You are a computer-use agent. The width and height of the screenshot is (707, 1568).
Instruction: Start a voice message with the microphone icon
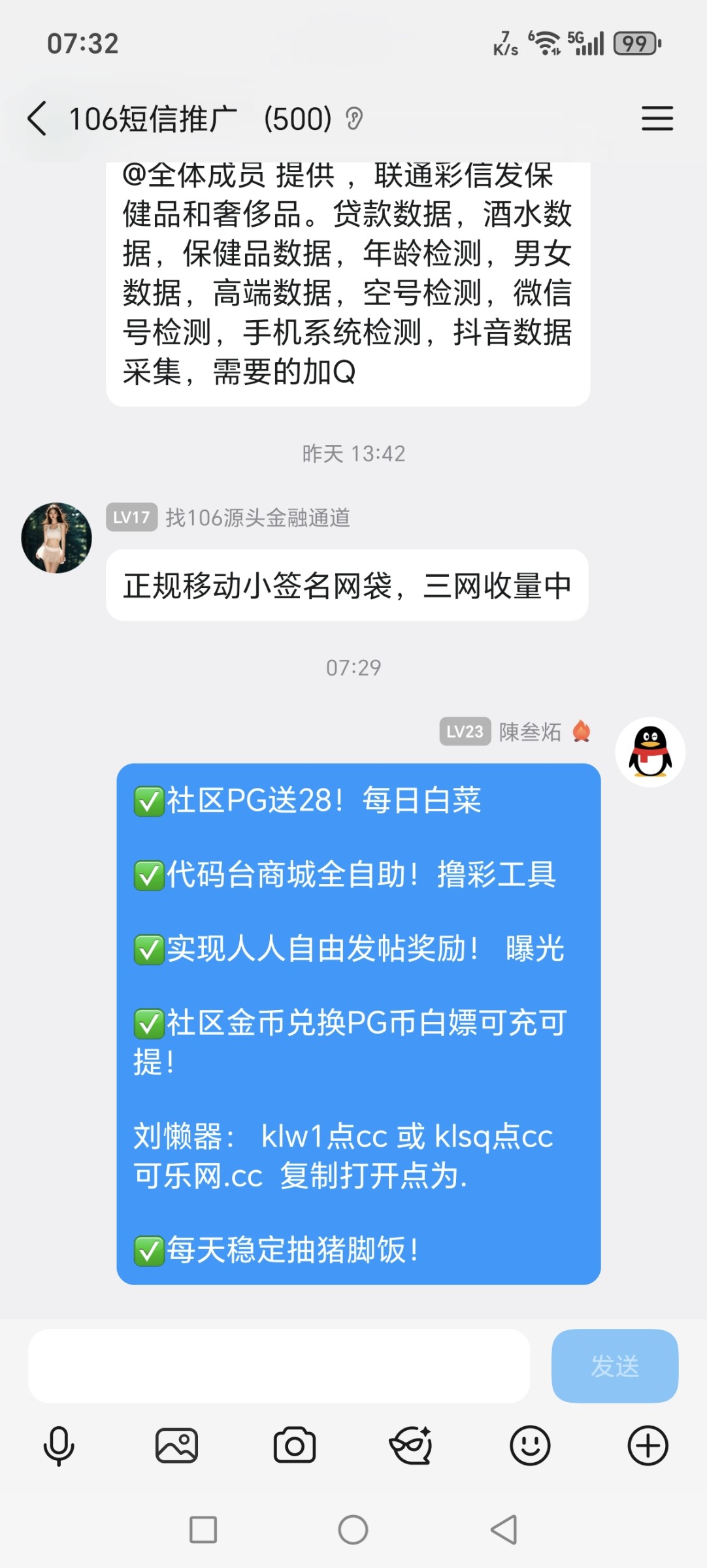59,1445
